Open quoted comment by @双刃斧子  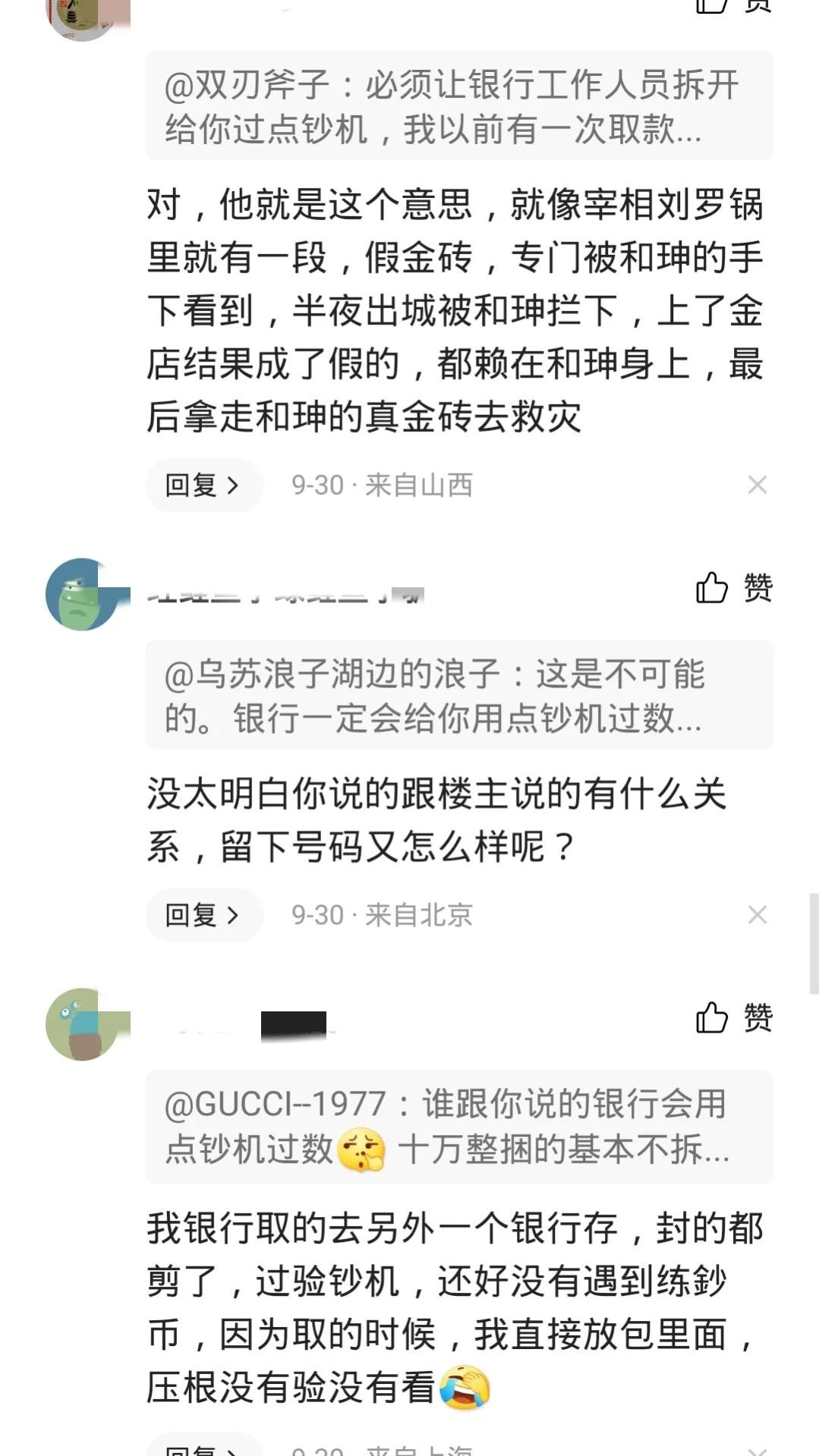click(459, 106)
